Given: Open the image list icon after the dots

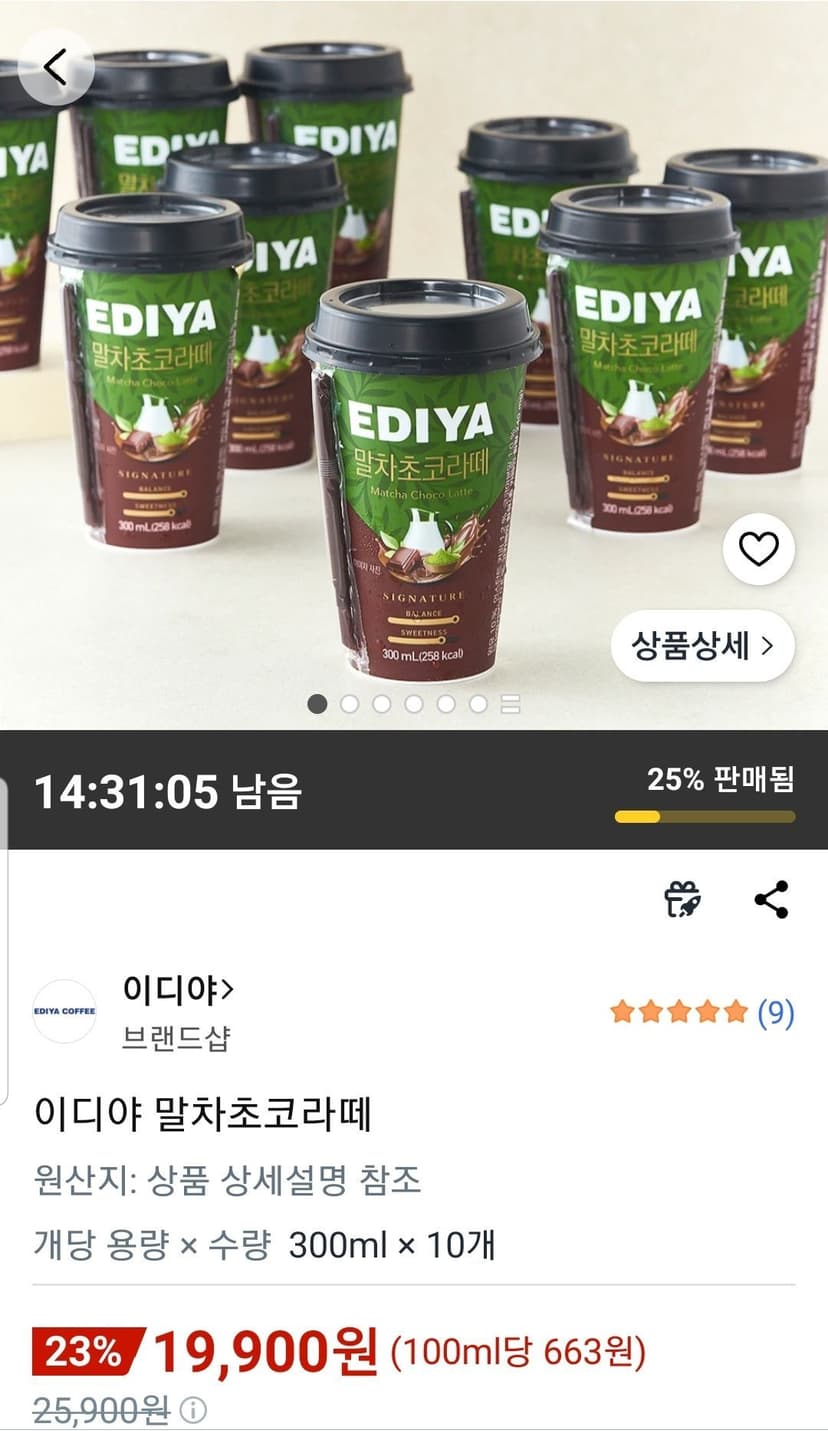Looking at the screenshot, I should click(510, 704).
